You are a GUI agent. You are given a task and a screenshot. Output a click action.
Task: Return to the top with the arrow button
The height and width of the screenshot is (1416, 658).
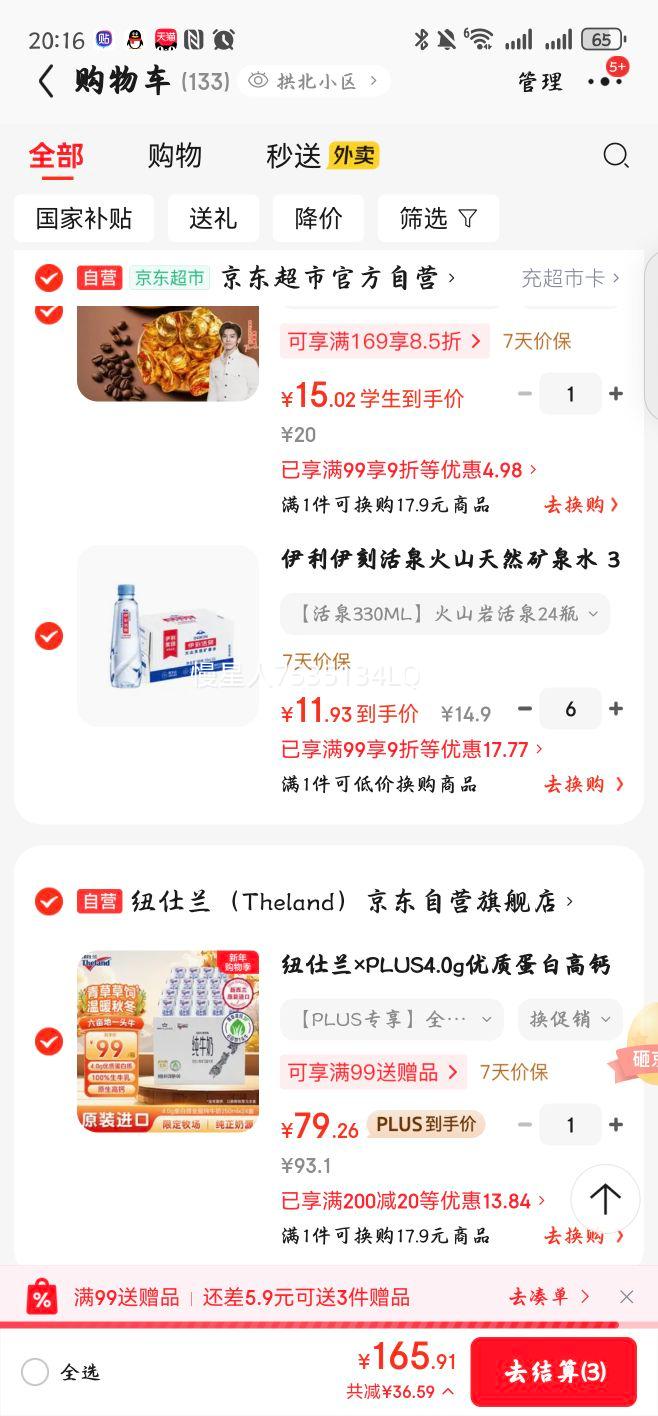pyautogui.click(x=605, y=1199)
